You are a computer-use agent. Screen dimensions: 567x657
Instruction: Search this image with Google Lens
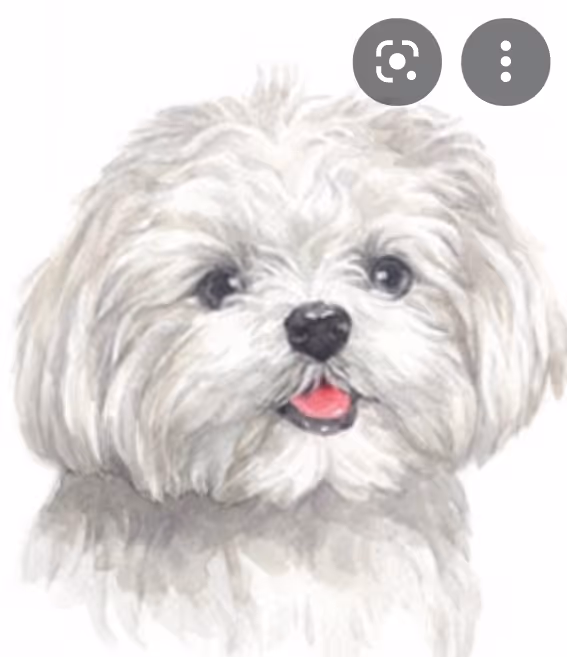click(397, 62)
